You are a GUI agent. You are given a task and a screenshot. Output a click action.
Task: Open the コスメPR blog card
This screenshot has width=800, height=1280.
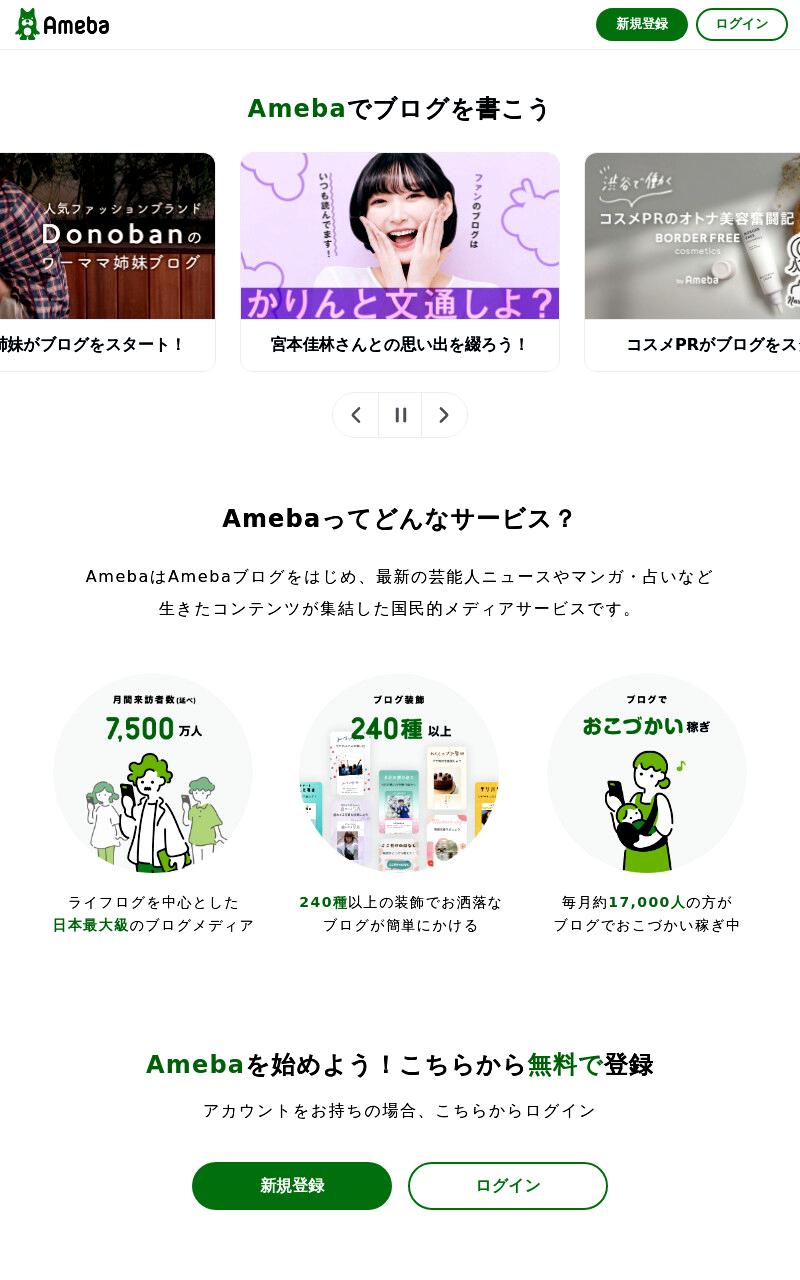point(692,262)
